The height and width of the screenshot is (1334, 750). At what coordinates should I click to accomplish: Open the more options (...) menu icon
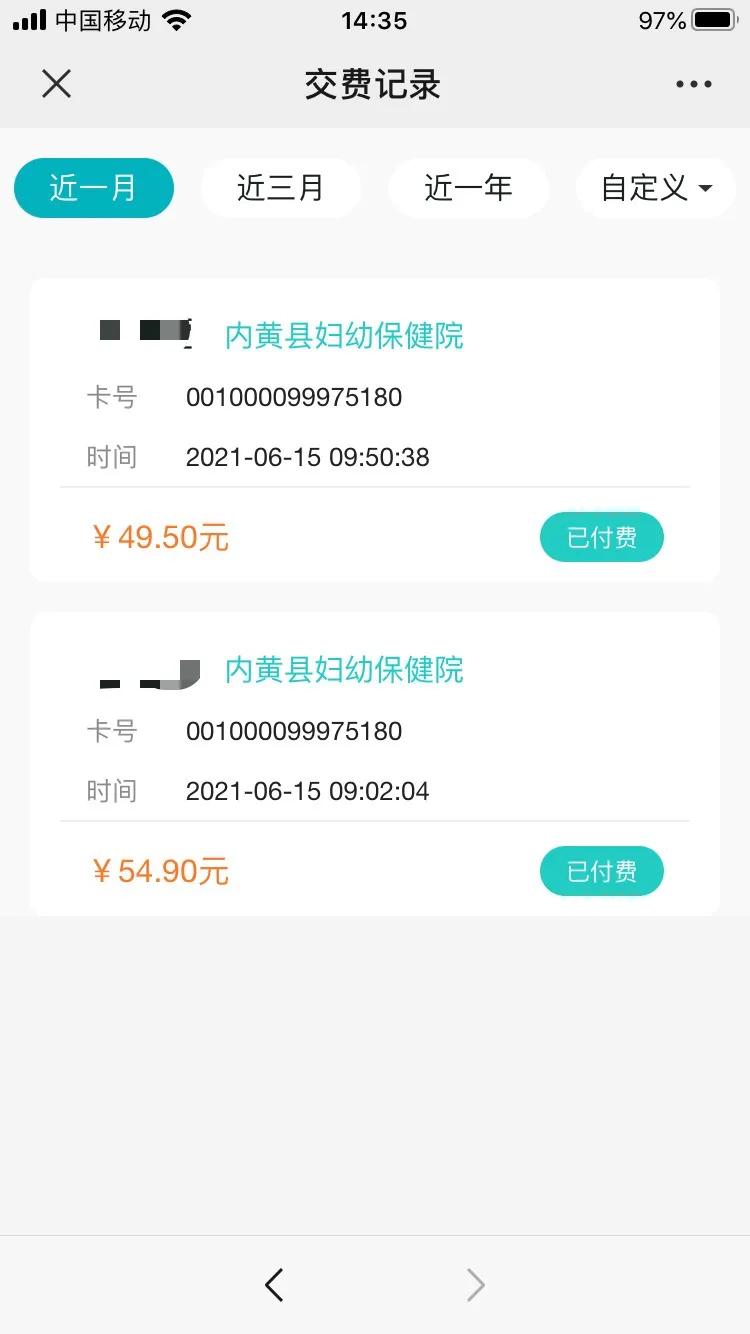tap(693, 84)
